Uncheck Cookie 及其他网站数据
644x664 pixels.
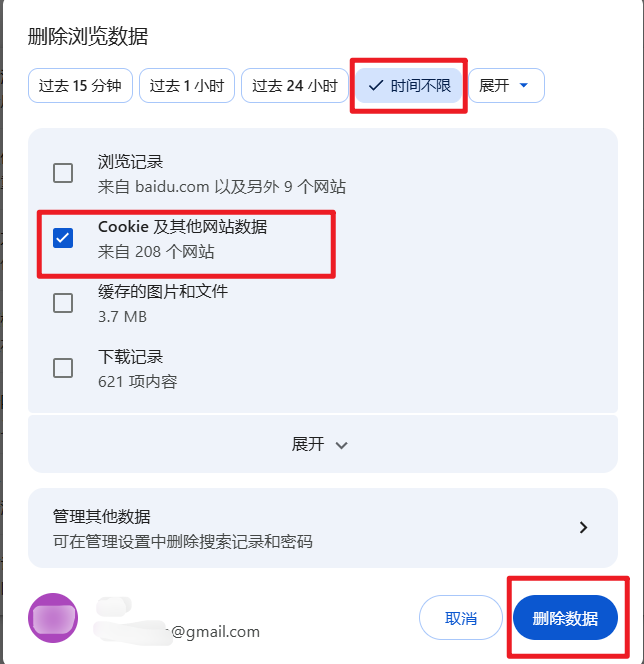click(x=63, y=238)
